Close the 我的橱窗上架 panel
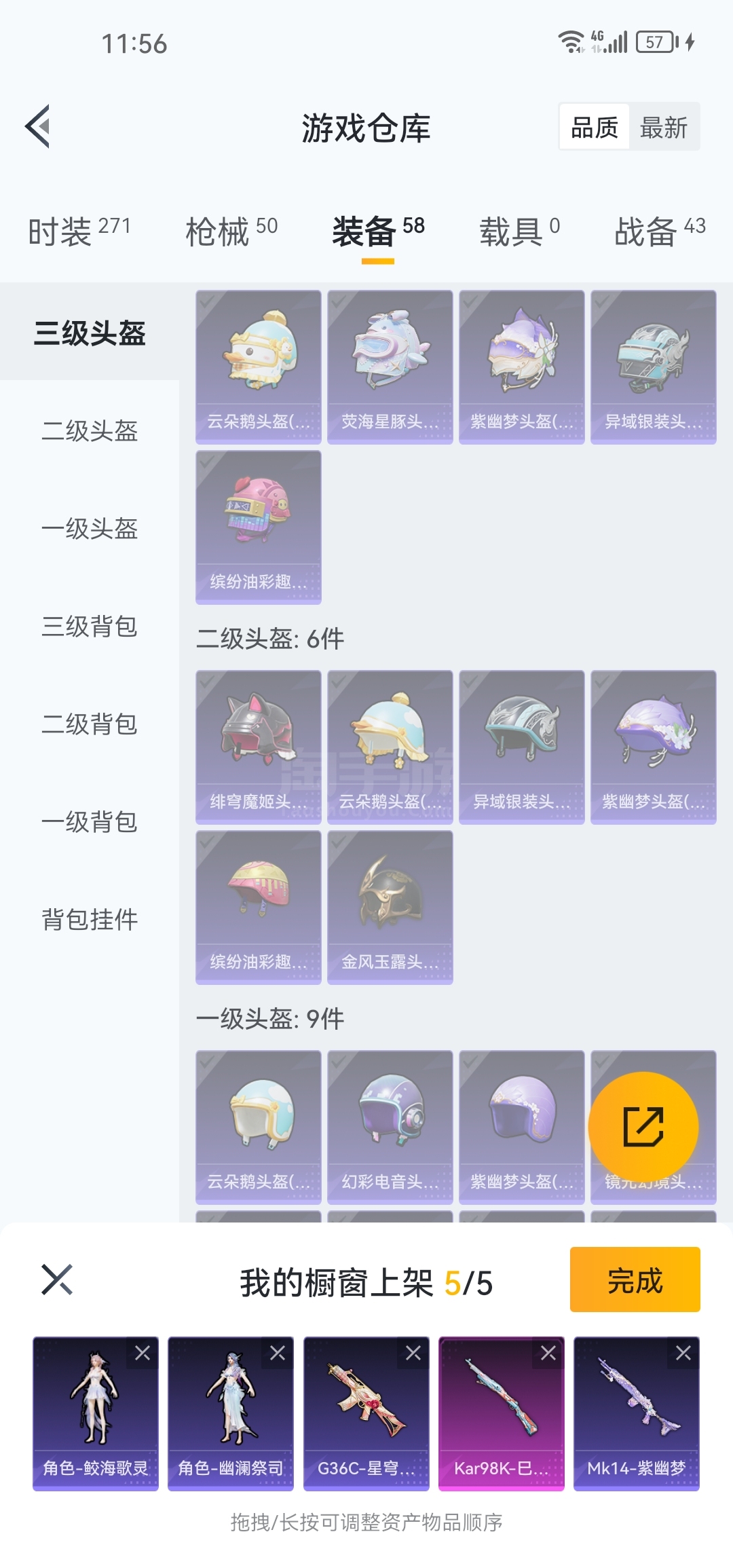Screen dimensions: 733x1568 coord(57,1280)
